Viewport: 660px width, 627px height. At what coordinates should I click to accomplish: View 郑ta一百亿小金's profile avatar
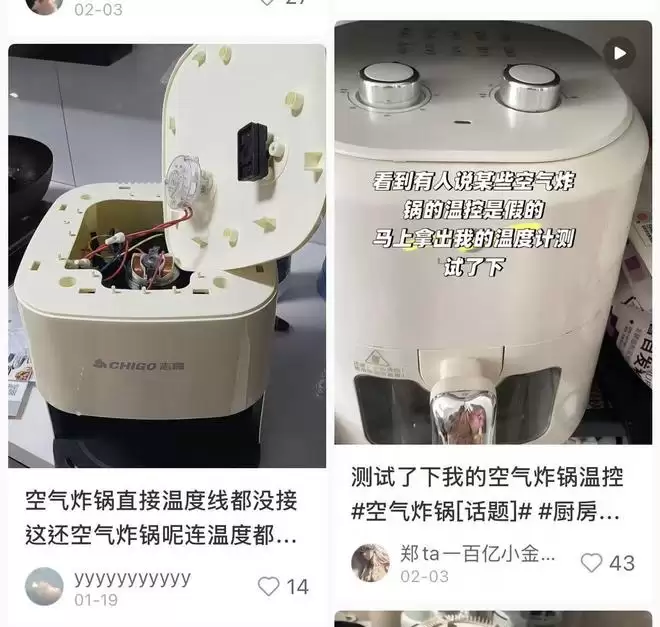coord(371,563)
